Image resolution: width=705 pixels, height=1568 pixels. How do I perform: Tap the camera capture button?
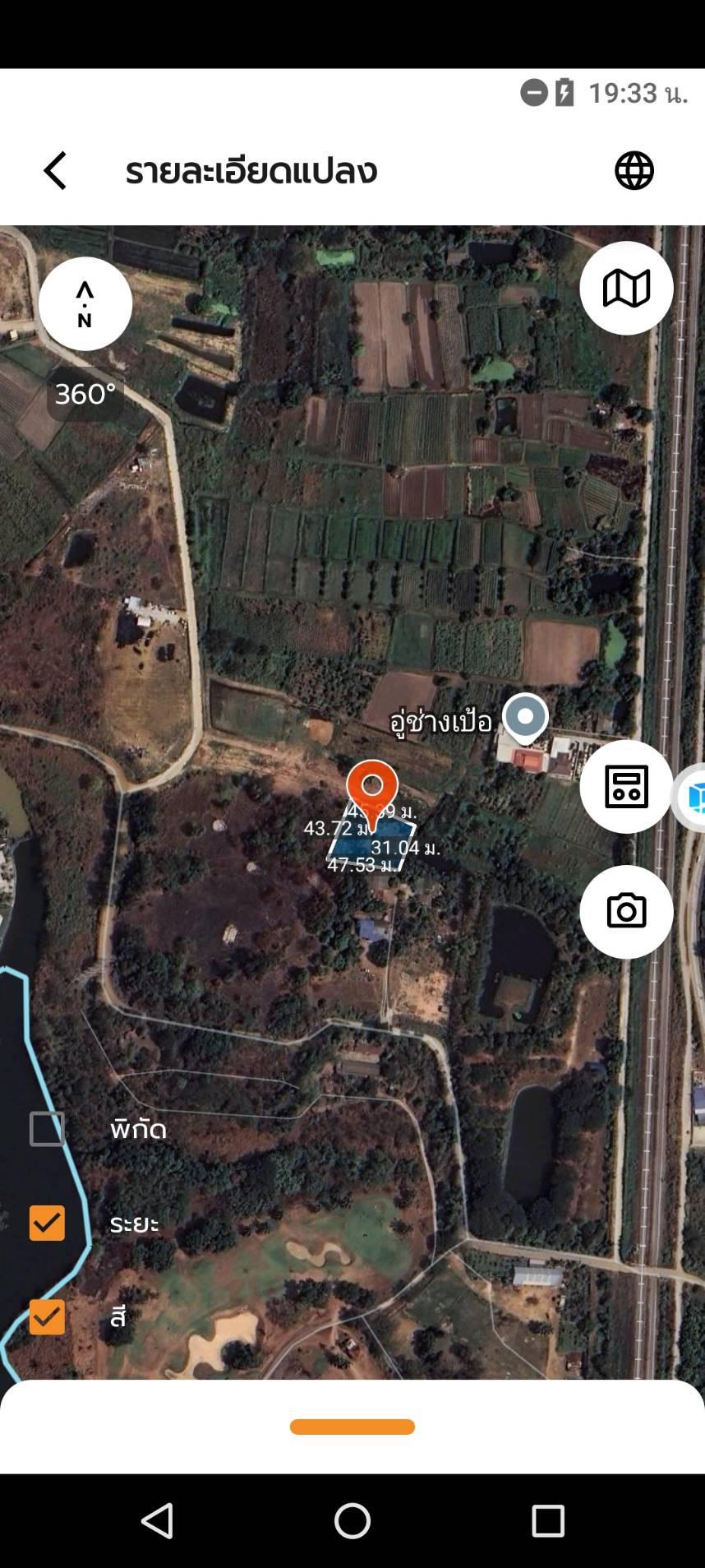point(626,912)
